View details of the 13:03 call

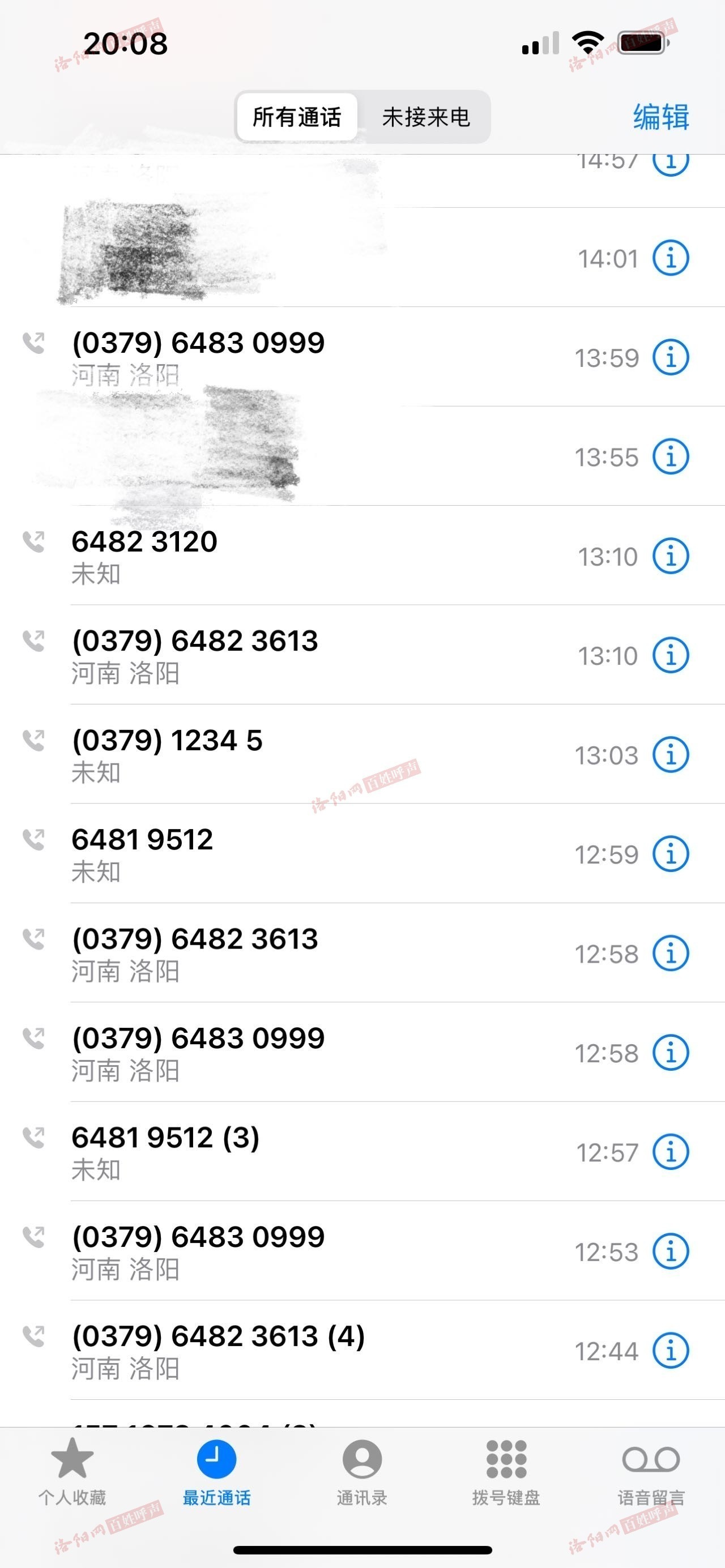[x=671, y=755]
